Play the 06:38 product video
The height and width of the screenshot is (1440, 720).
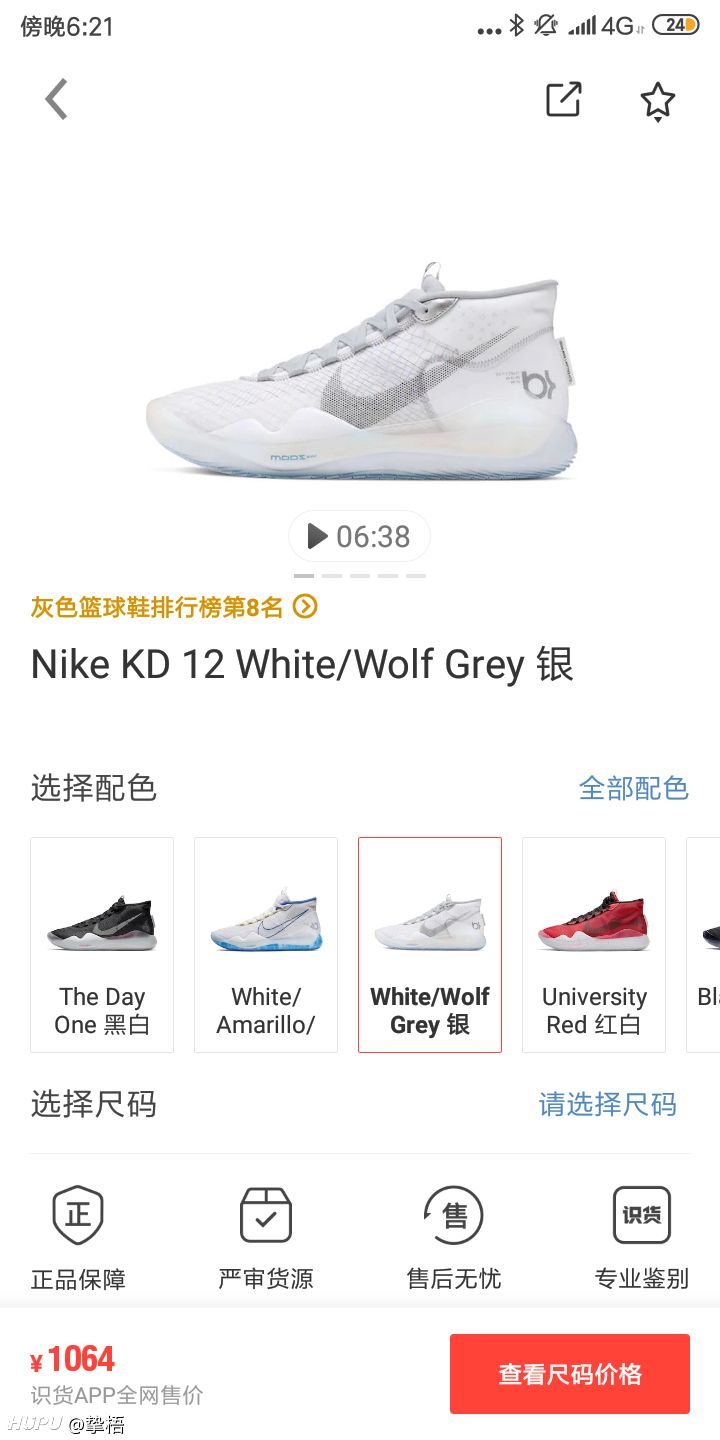click(359, 537)
